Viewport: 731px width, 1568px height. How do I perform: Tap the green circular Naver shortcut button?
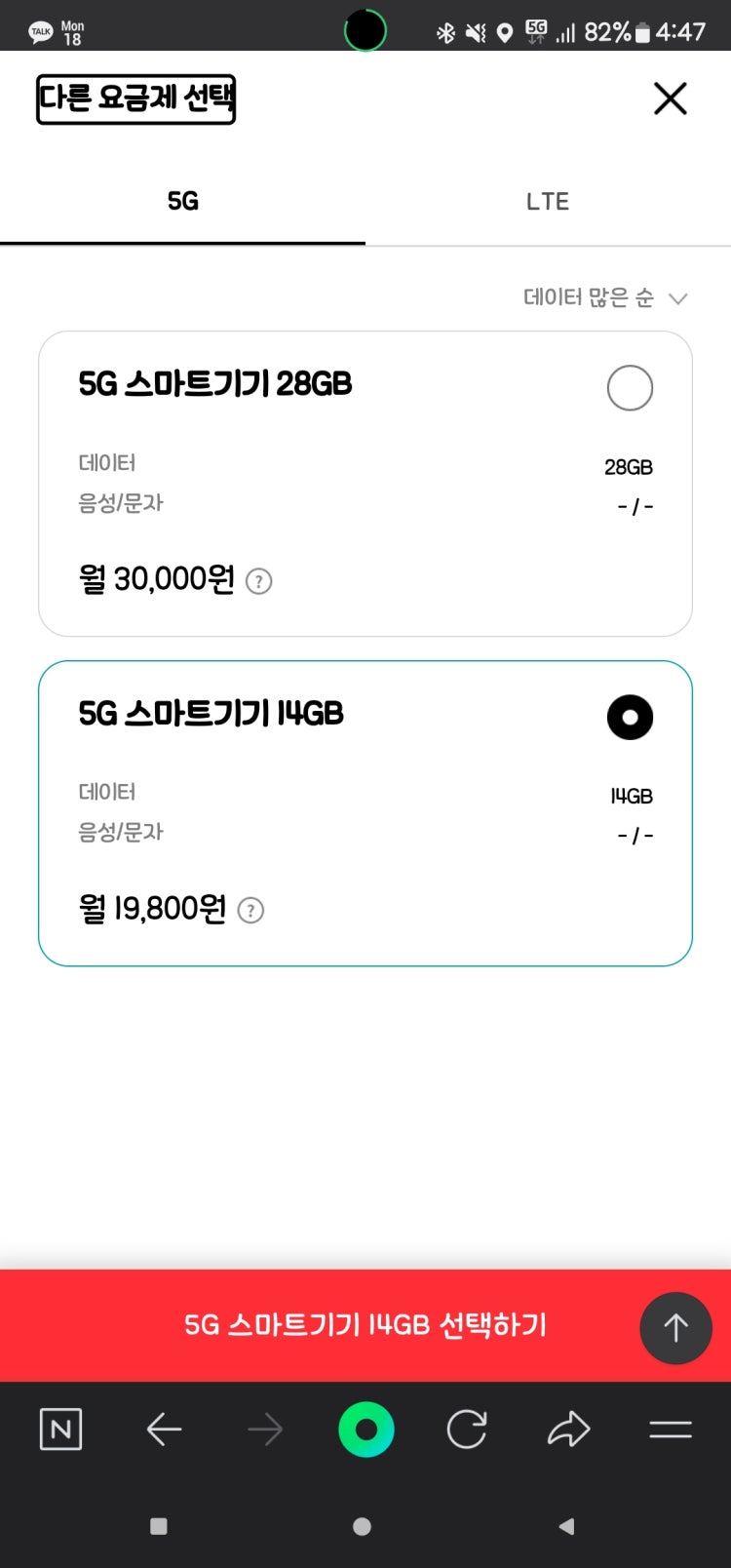[365, 1430]
